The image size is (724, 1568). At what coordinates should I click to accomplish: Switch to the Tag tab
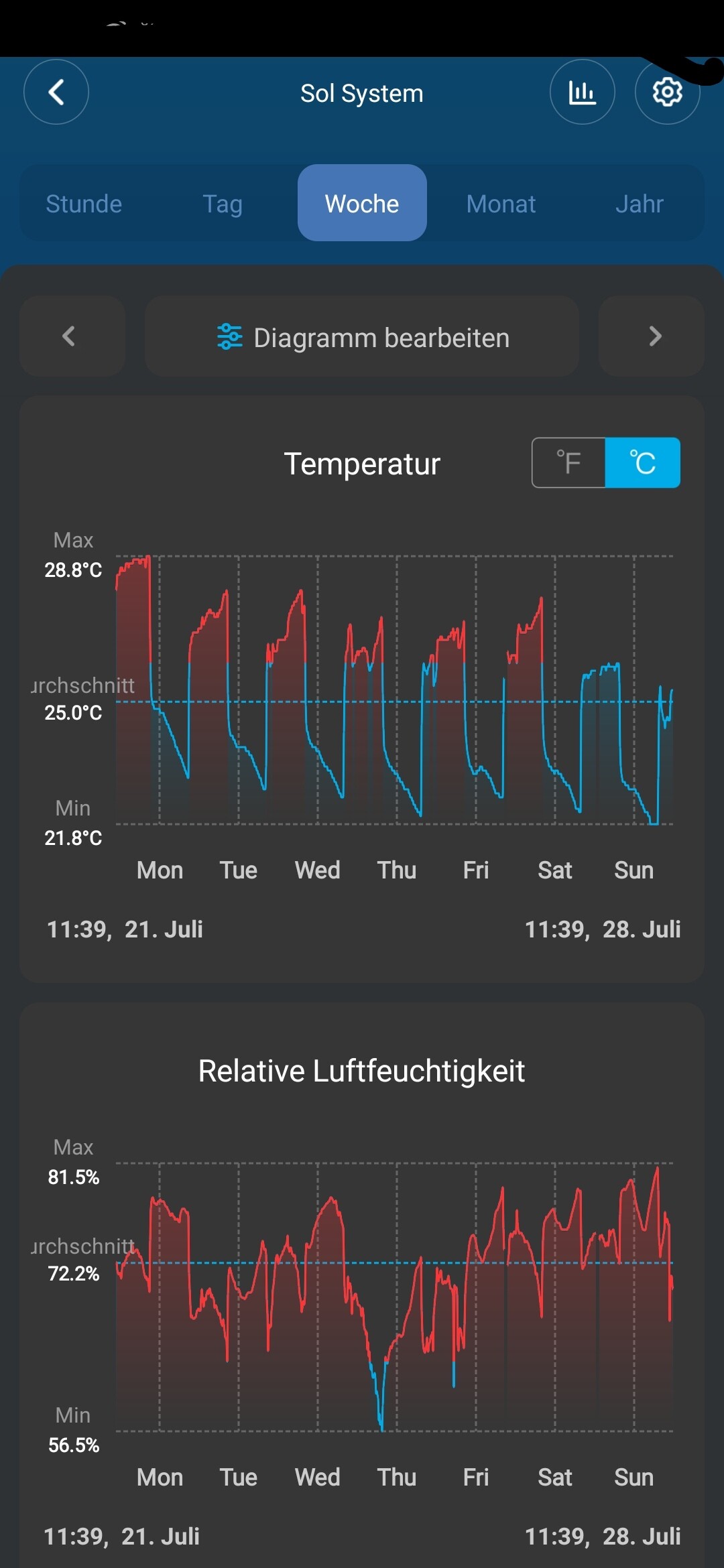click(223, 204)
